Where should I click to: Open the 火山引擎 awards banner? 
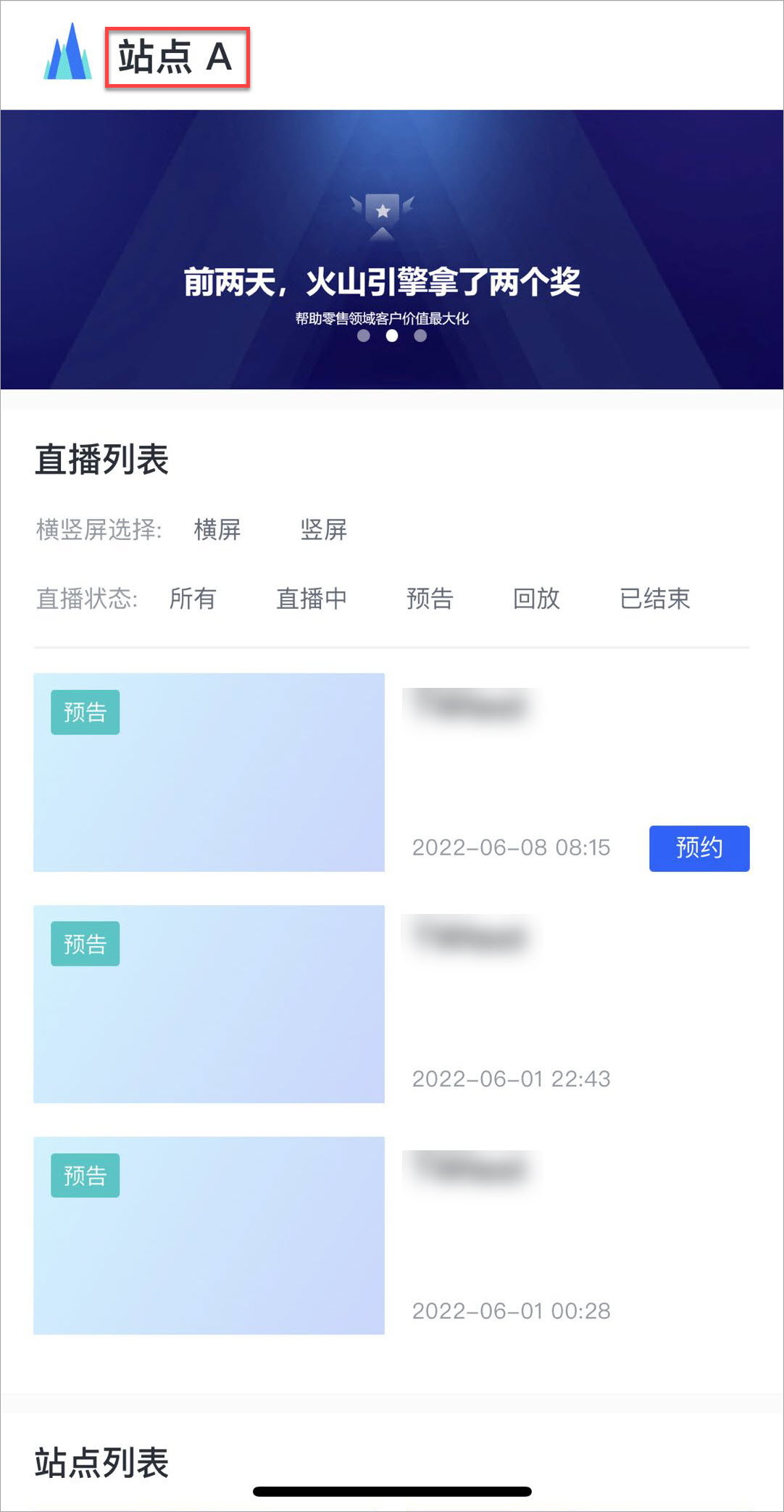(391, 261)
